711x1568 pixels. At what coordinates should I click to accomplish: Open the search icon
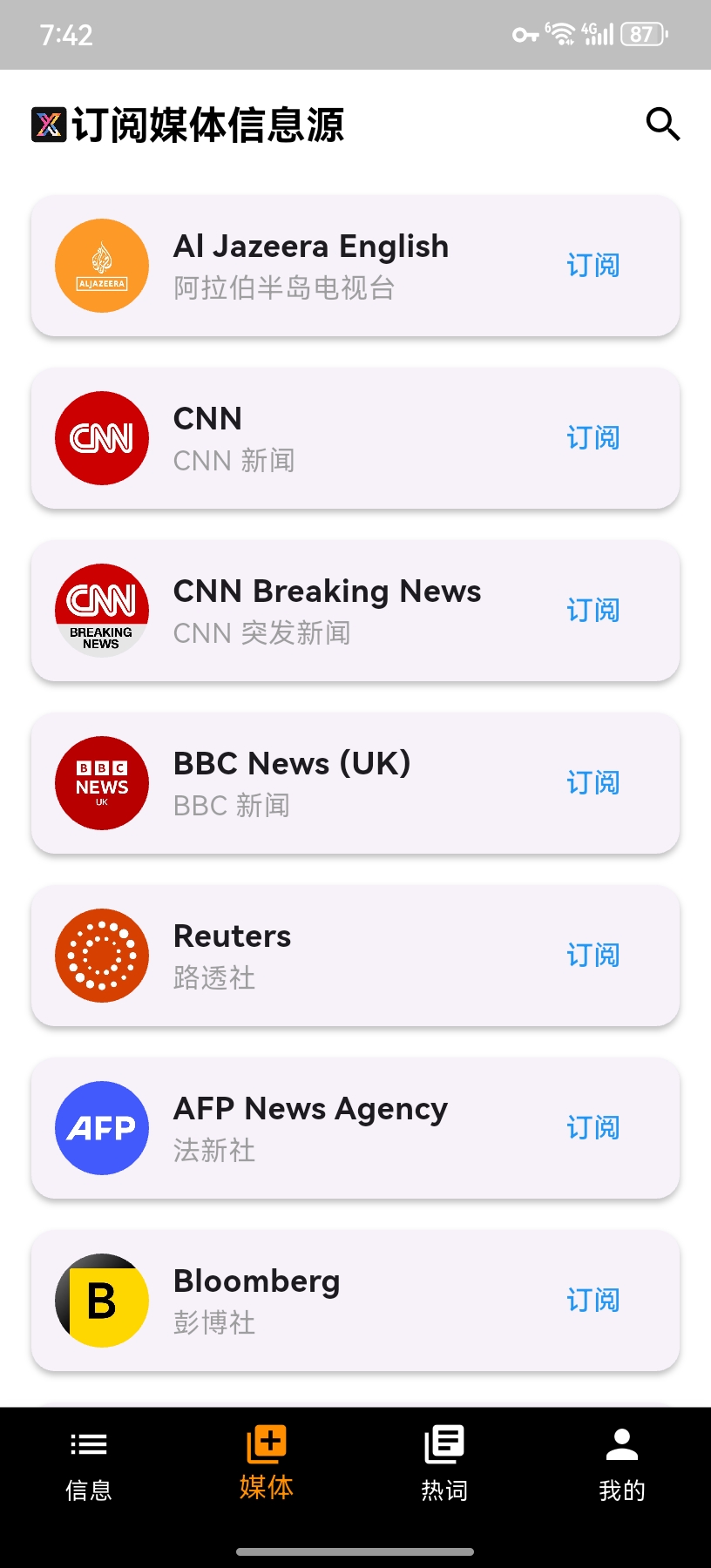662,124
